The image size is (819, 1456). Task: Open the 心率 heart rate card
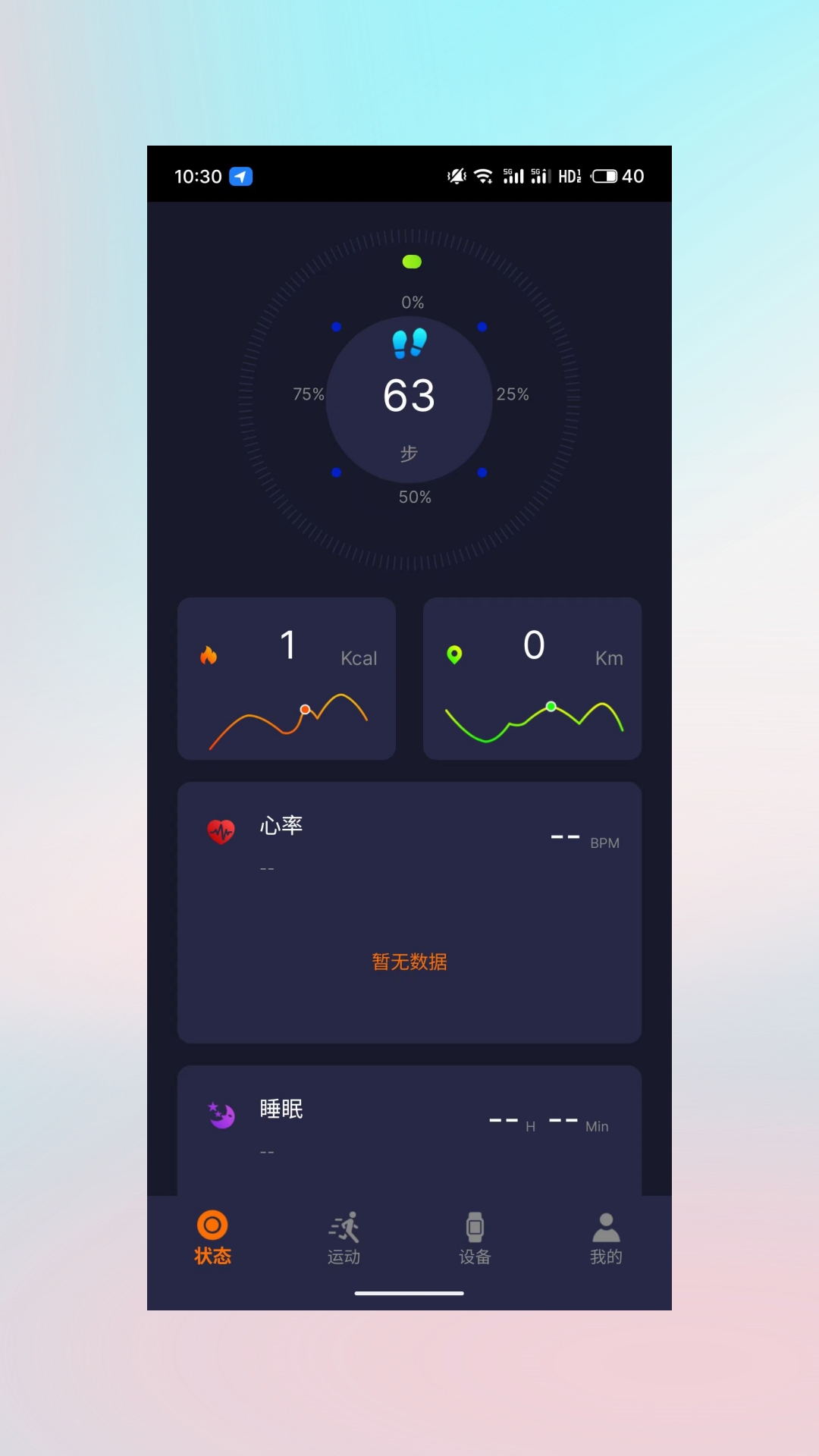pos(409,912)
